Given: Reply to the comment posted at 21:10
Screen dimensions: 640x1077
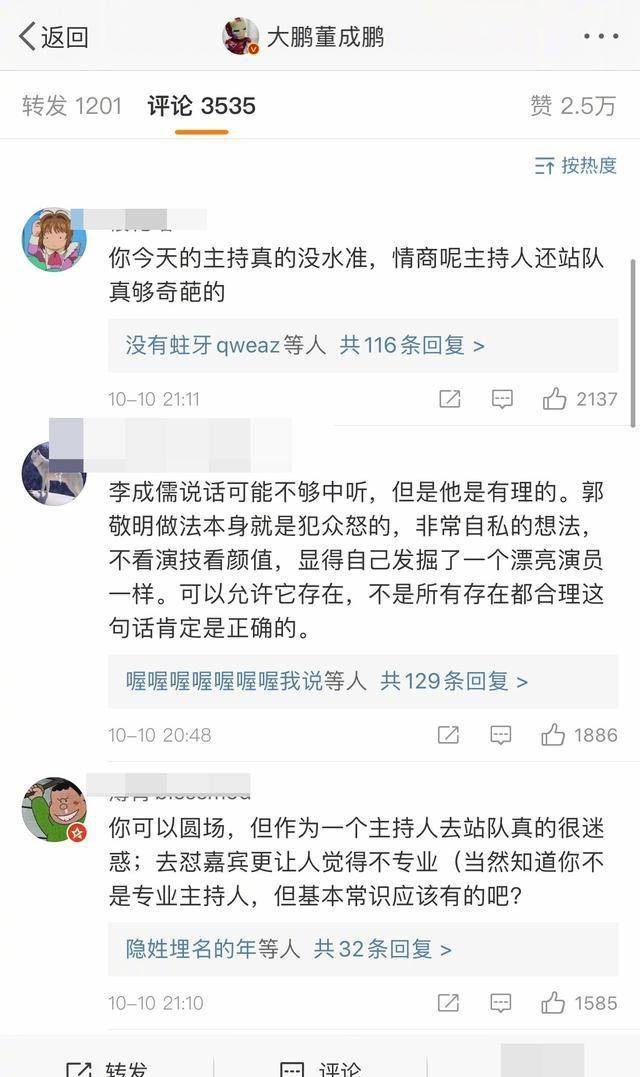Looking at the screenshot, I should [502, 1003].
